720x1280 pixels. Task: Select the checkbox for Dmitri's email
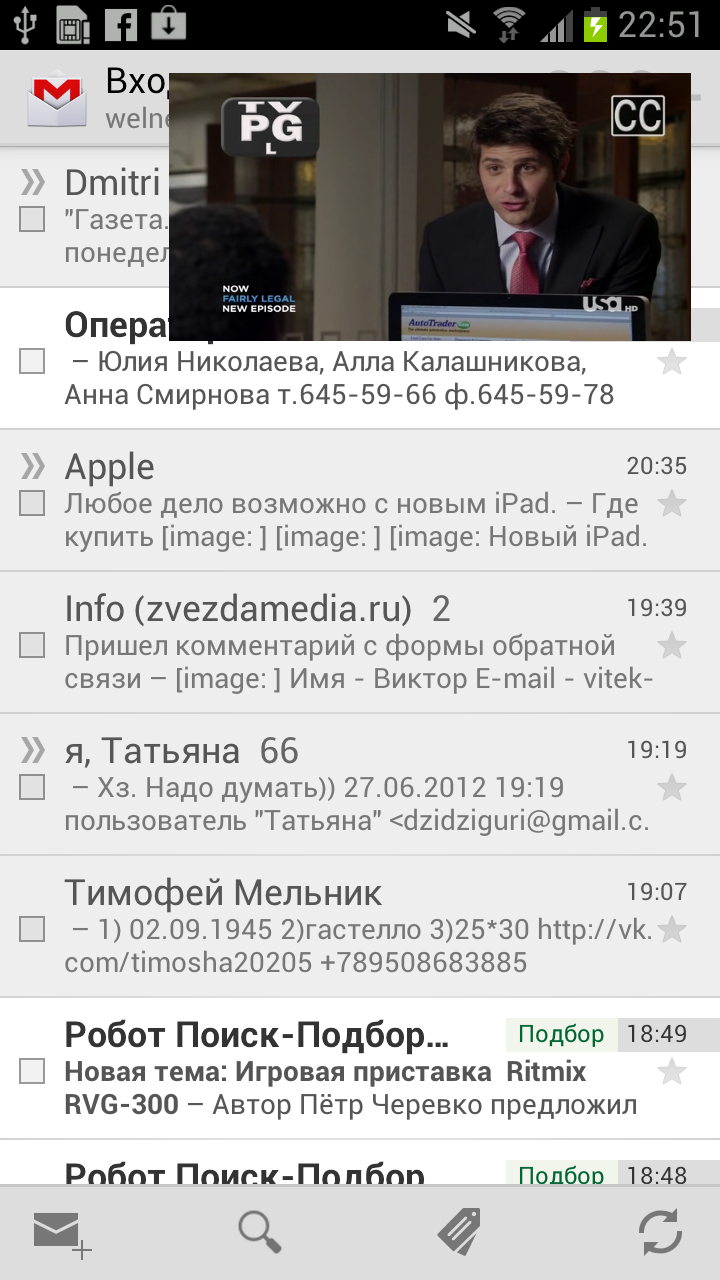point(32,219)
